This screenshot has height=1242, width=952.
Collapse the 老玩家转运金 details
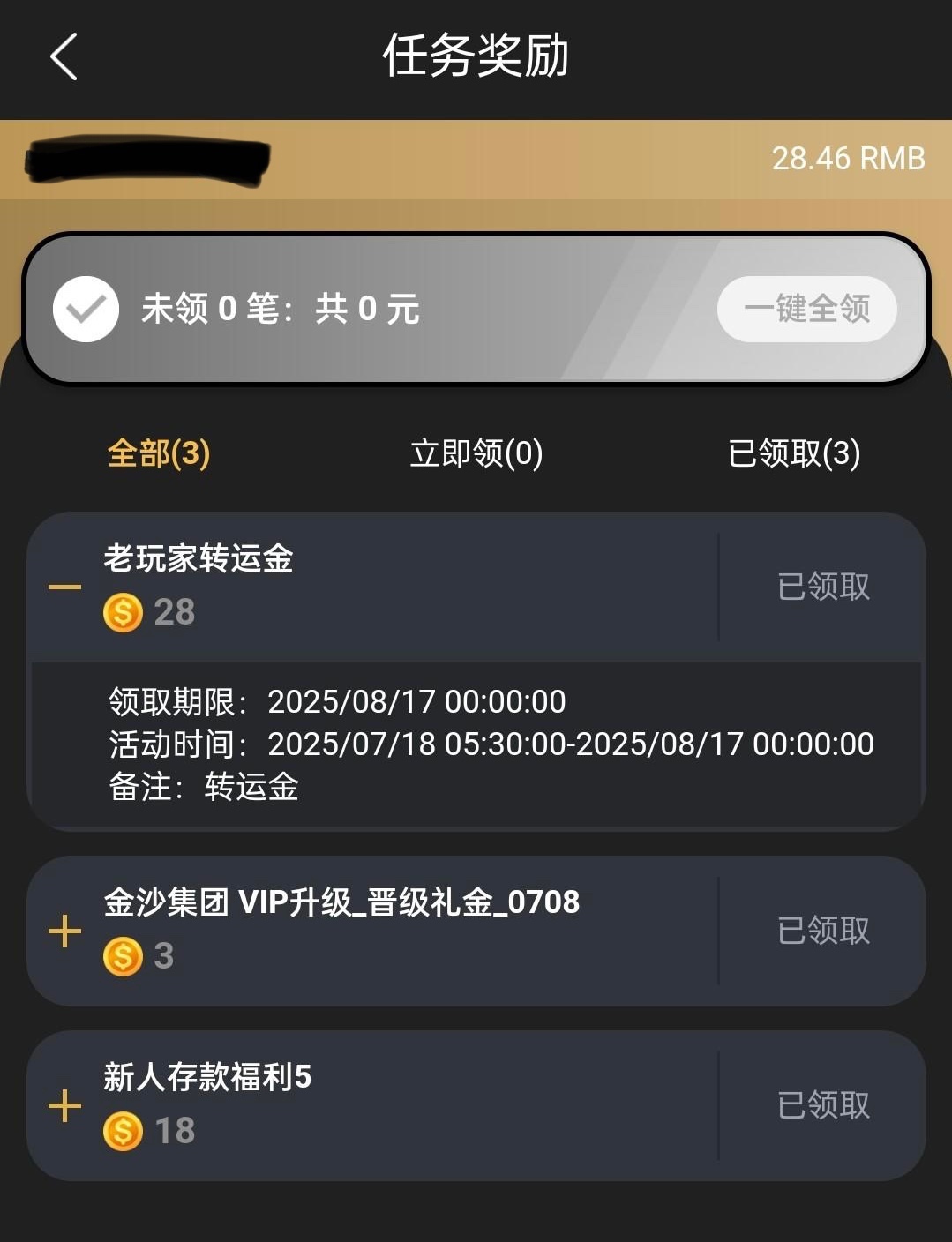pos(64,587)
